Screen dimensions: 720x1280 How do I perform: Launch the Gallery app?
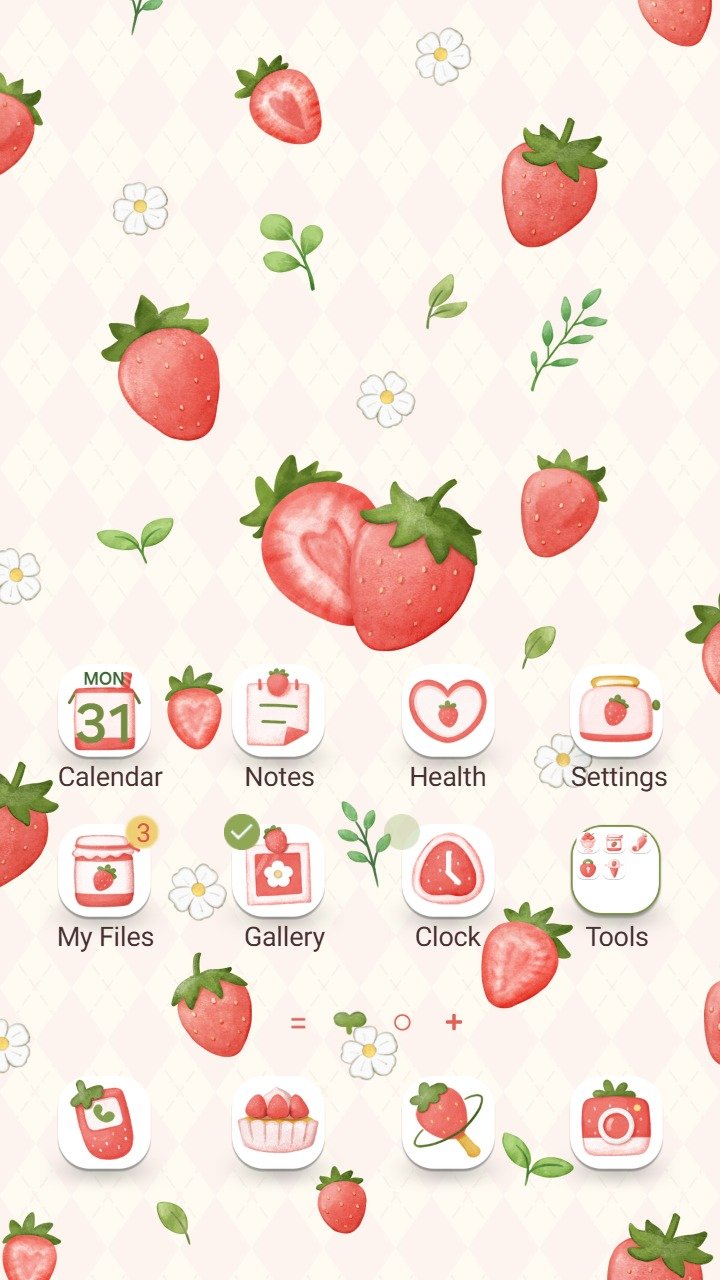pos(278,871)
